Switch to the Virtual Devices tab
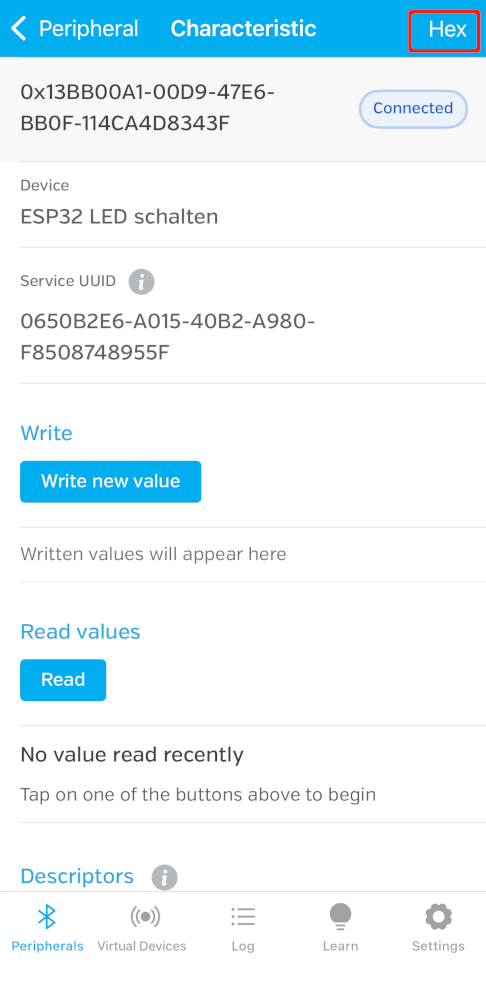Screen dimensions: 486x1000 142,928
